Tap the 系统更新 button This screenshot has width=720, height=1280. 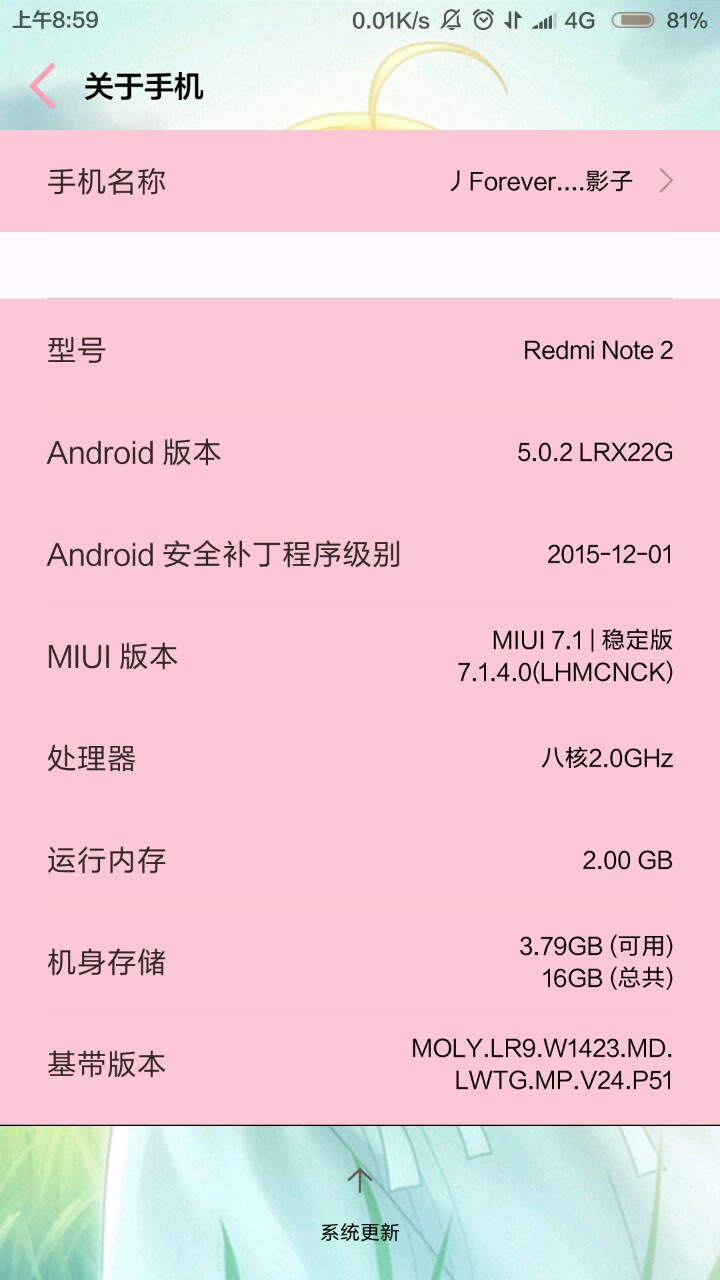click(x=360, y=1203)
